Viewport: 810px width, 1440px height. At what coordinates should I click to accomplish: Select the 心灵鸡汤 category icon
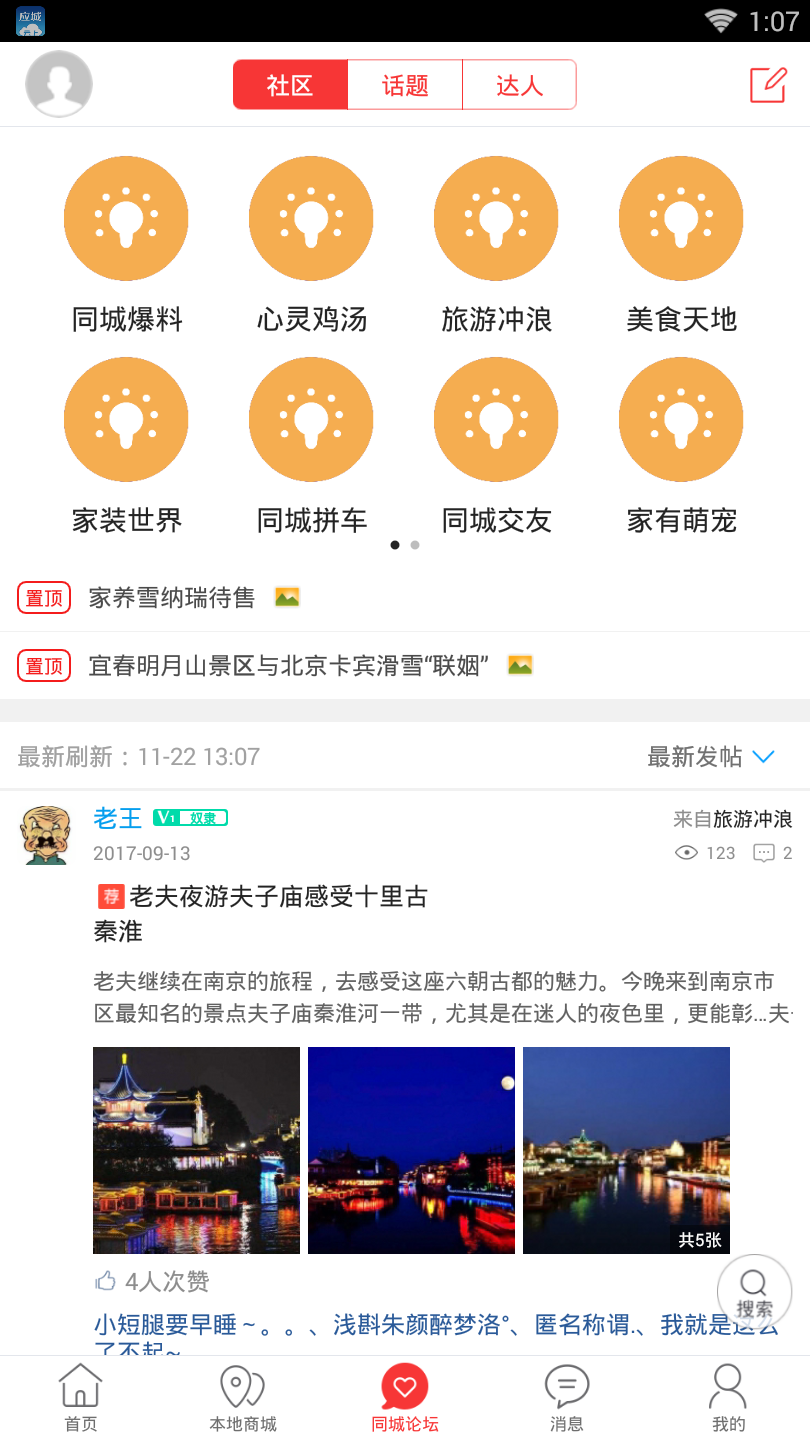(311, 218)
